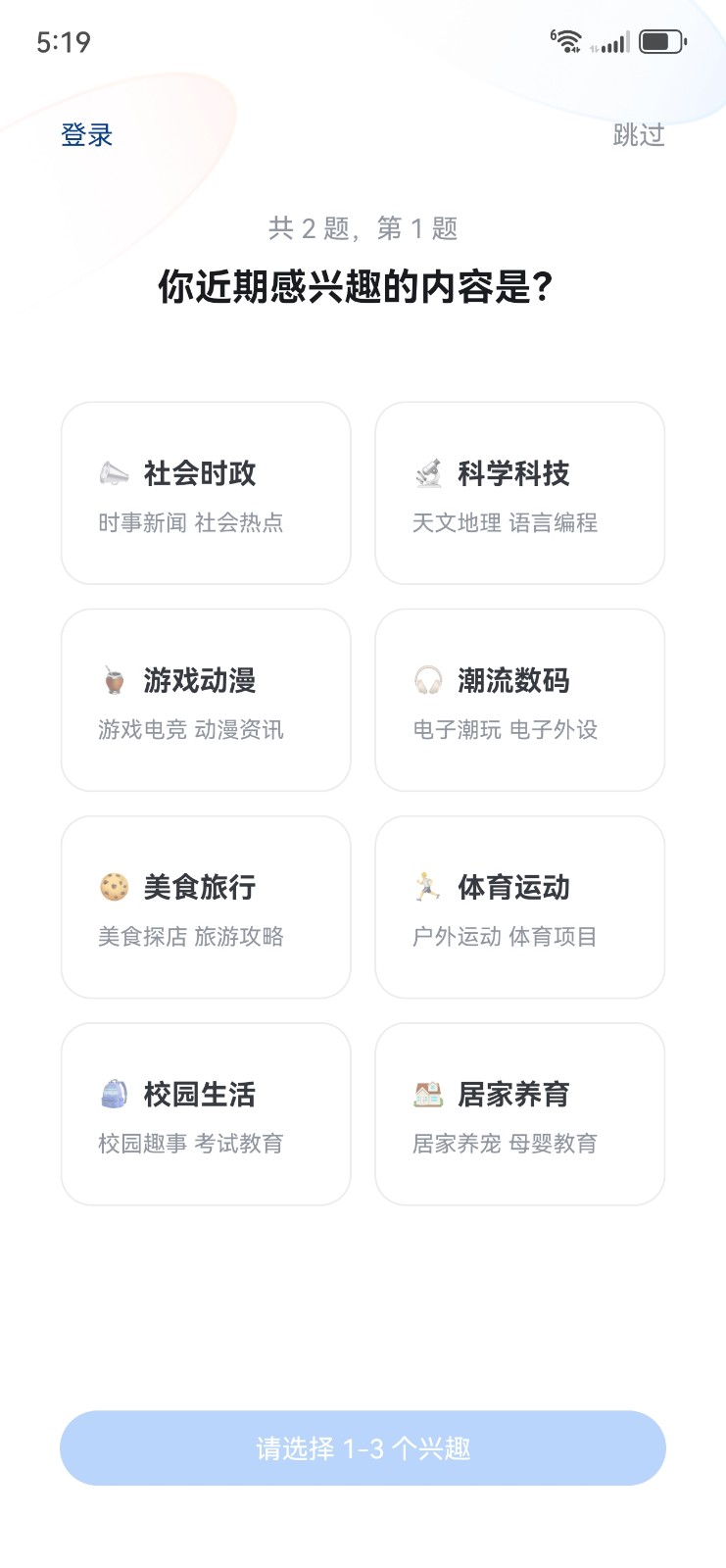Click the drink icon on 游戏动漫 card
The image size is (726, 1568).
tap(113, 679)
